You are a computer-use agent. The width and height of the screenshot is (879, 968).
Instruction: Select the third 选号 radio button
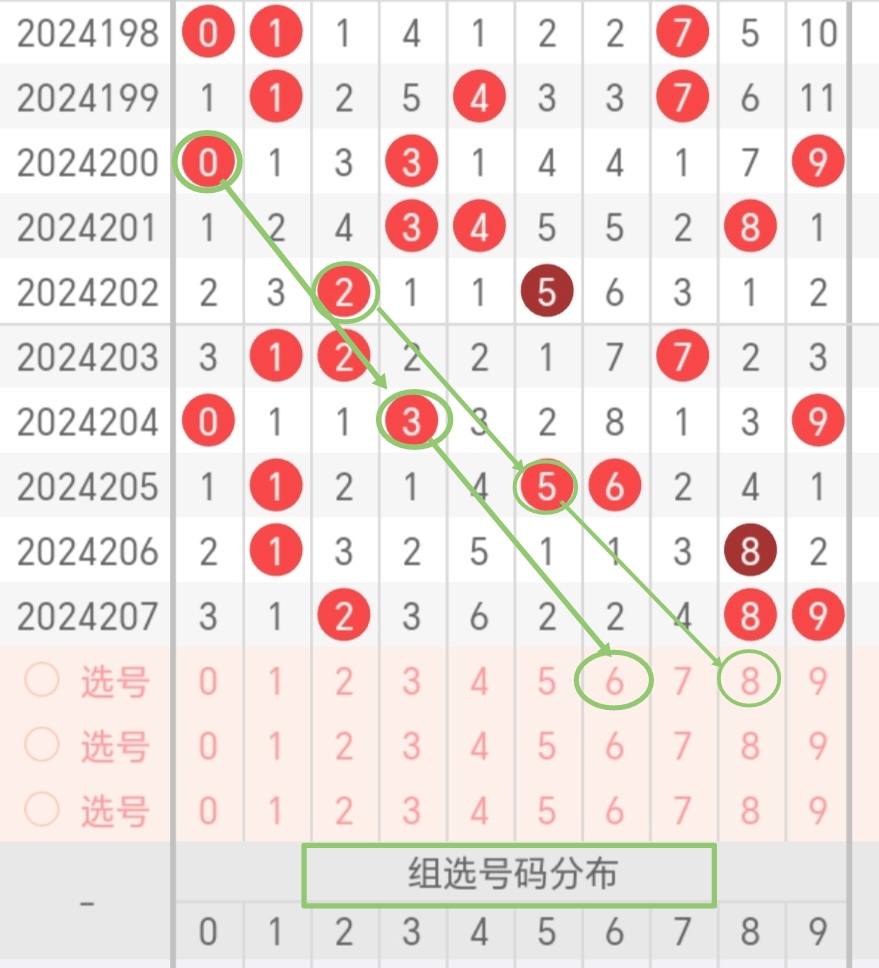pos(42,808)
